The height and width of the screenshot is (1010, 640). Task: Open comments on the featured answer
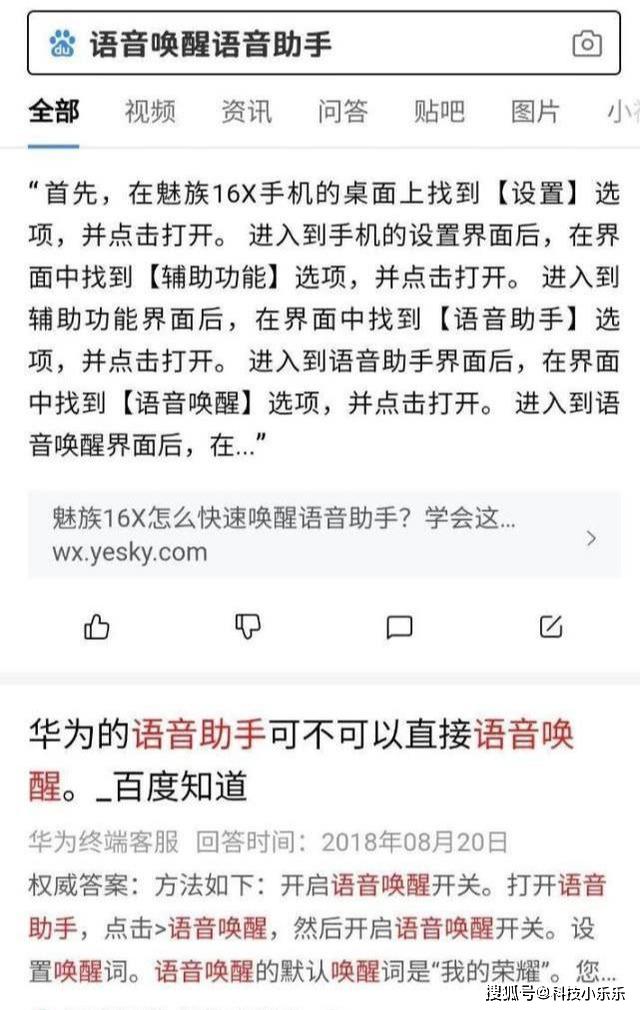pyautogui.click(x=399, y=627)
